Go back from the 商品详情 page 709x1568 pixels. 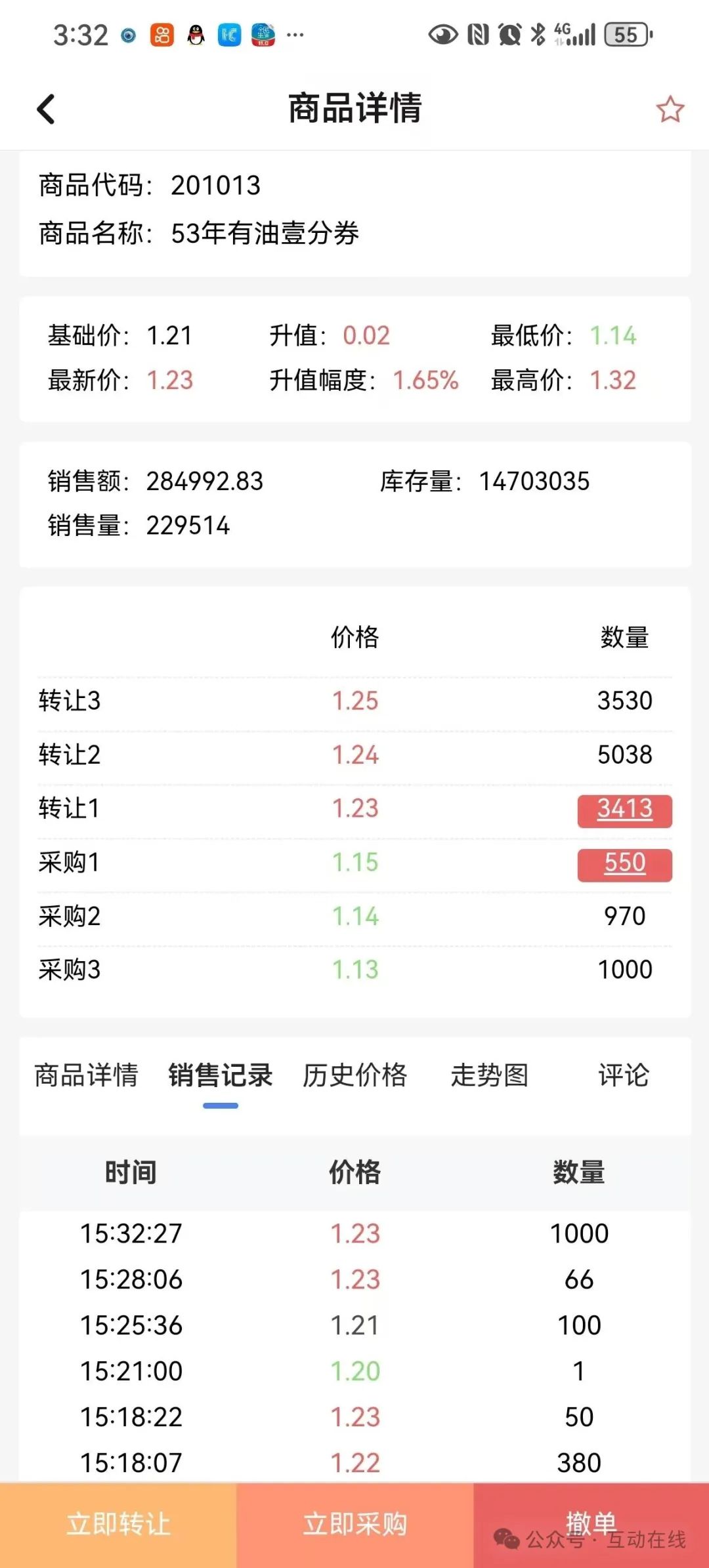pos(46,109)
